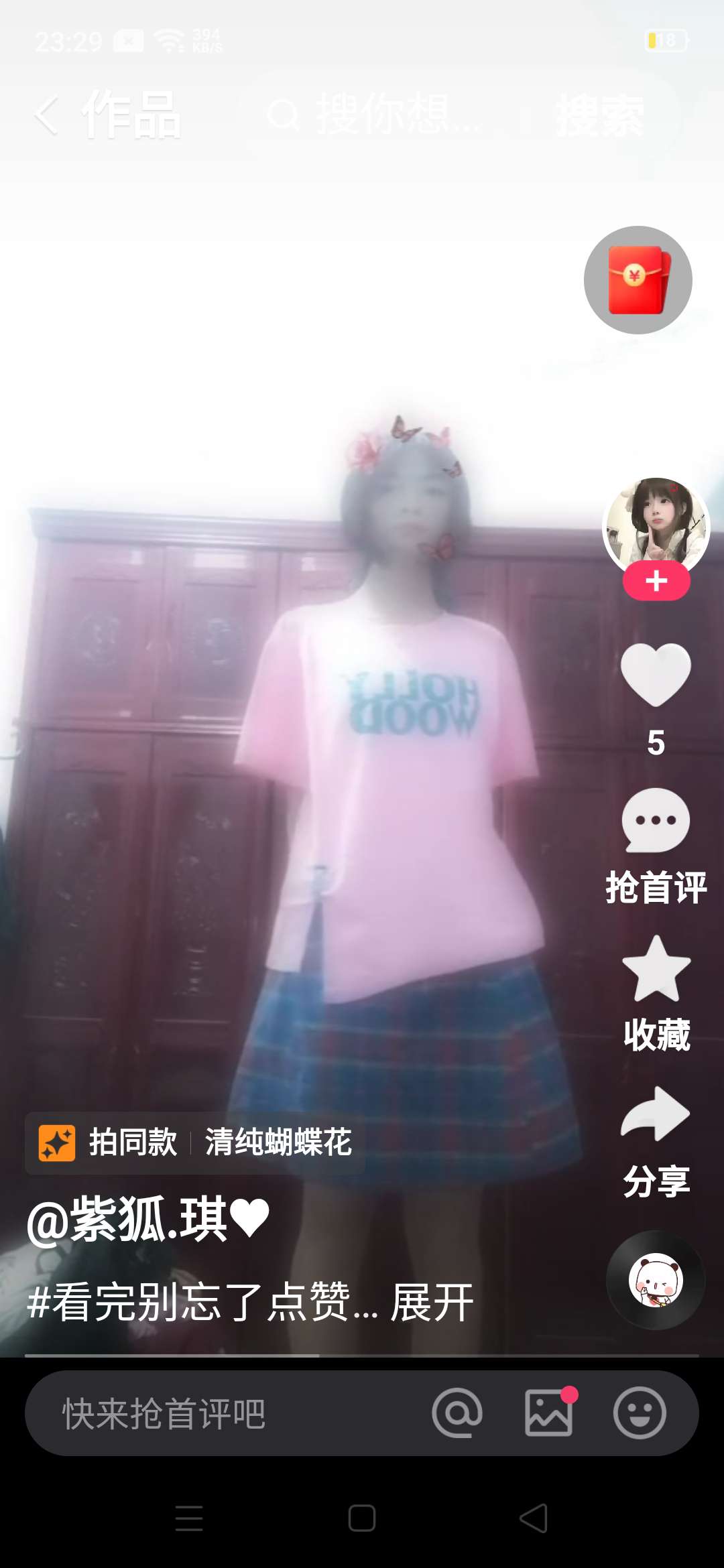Tap the 搜索 button
The width and height of the screenshot is (724, 1568).
click(599, 115)
